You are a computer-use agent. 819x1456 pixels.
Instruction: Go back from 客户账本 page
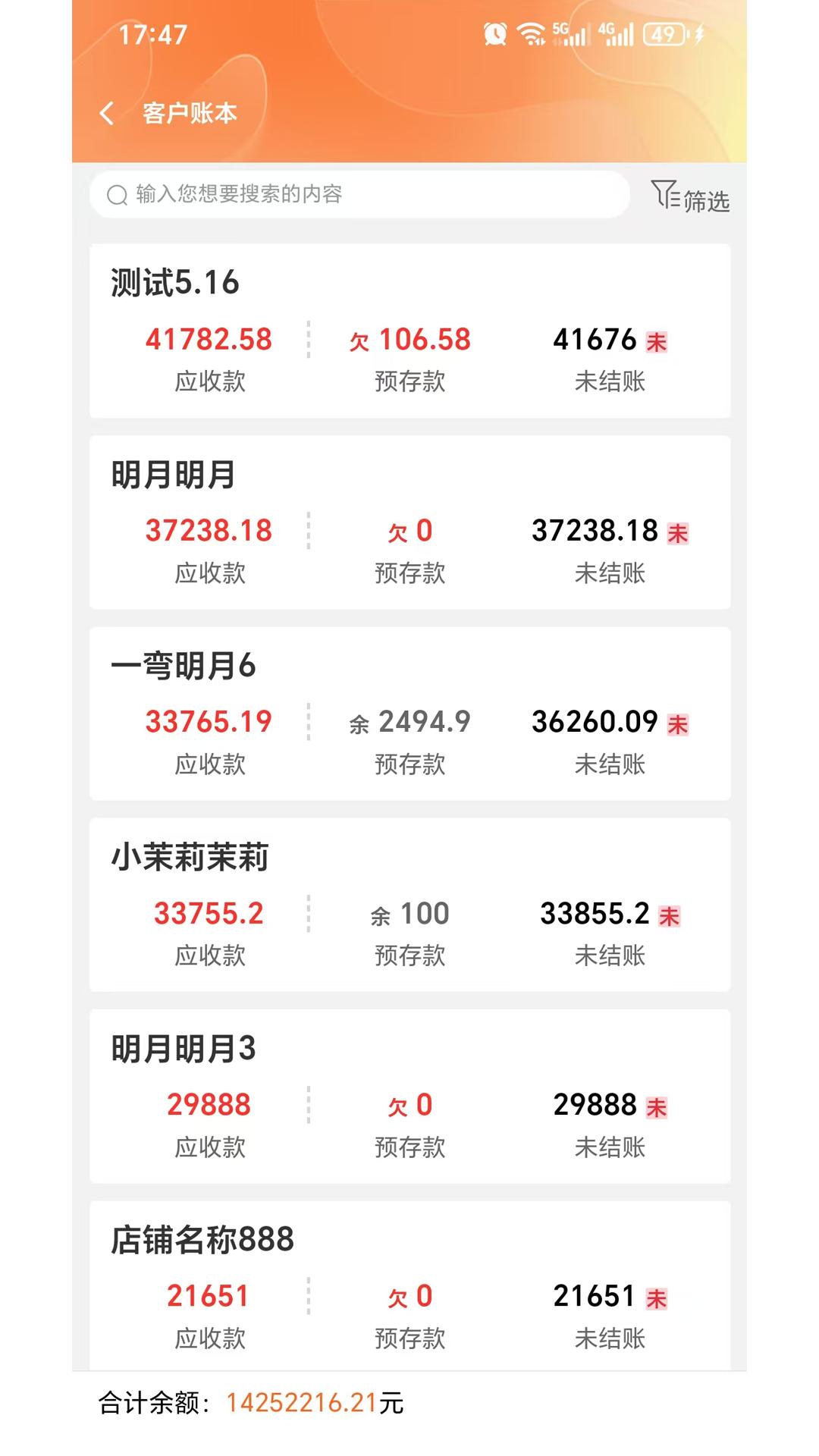tap(107, 114)
